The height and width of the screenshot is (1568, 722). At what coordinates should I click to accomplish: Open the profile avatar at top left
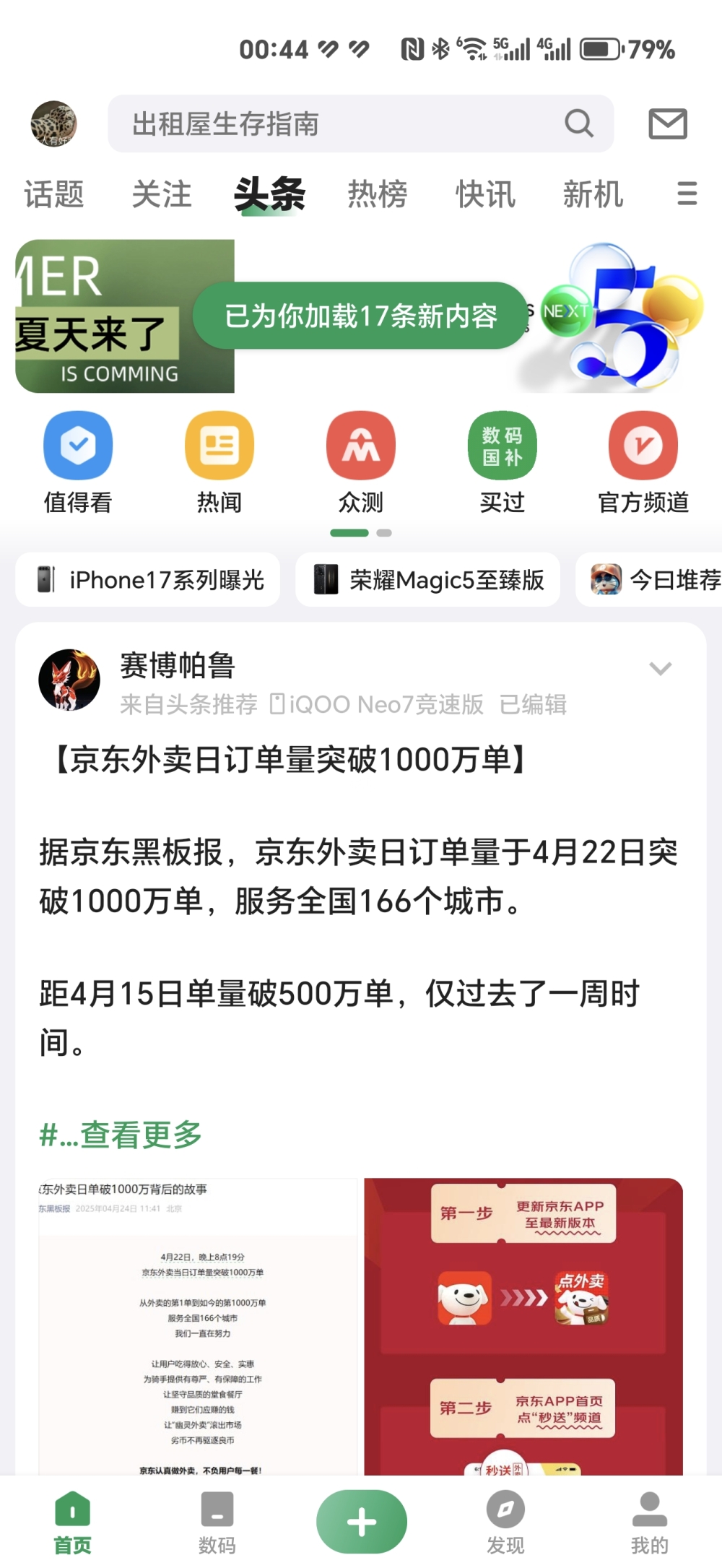[x=53, y=124]
